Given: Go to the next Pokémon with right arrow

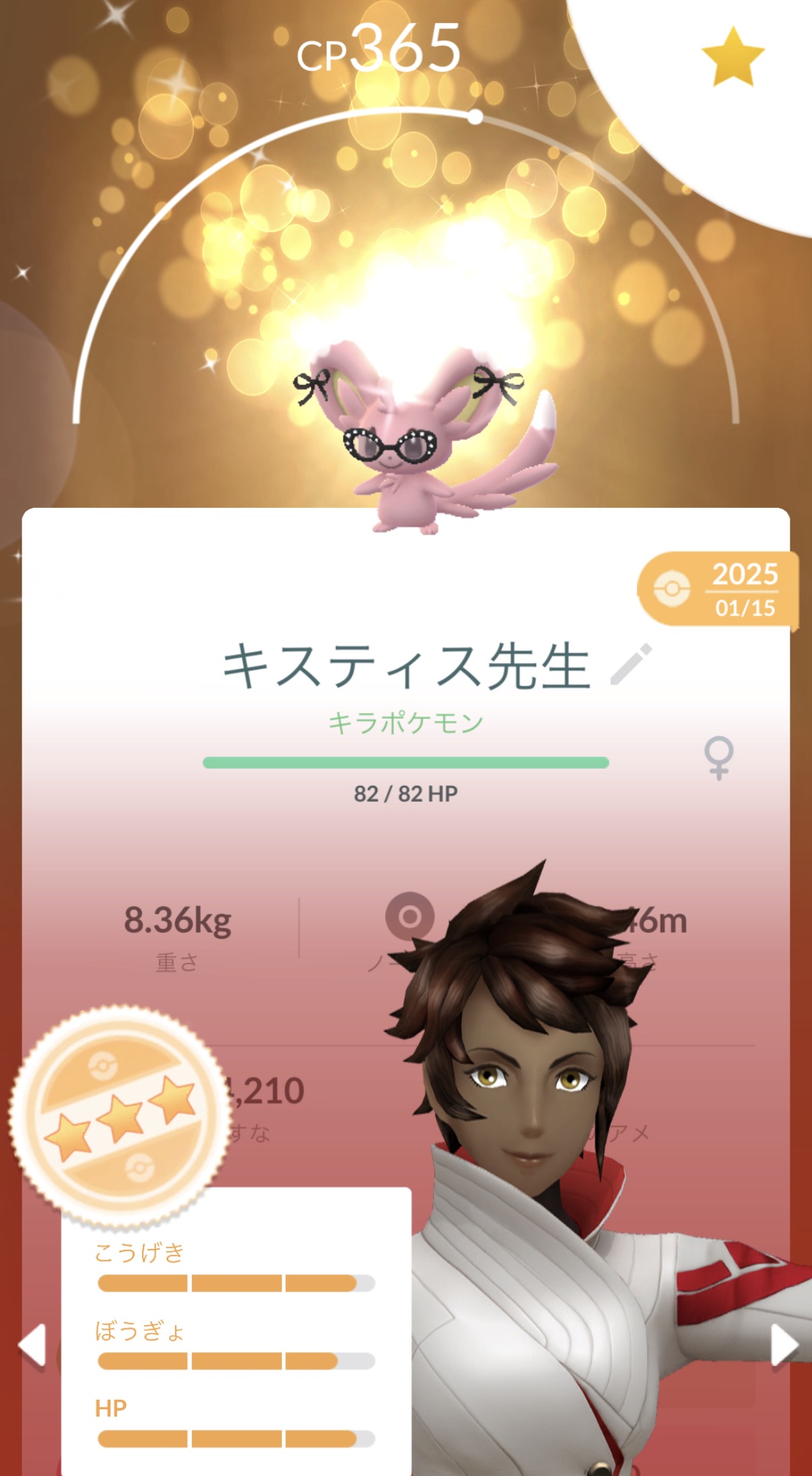Looking at the screenshot, I should [x=784, y=1344].
